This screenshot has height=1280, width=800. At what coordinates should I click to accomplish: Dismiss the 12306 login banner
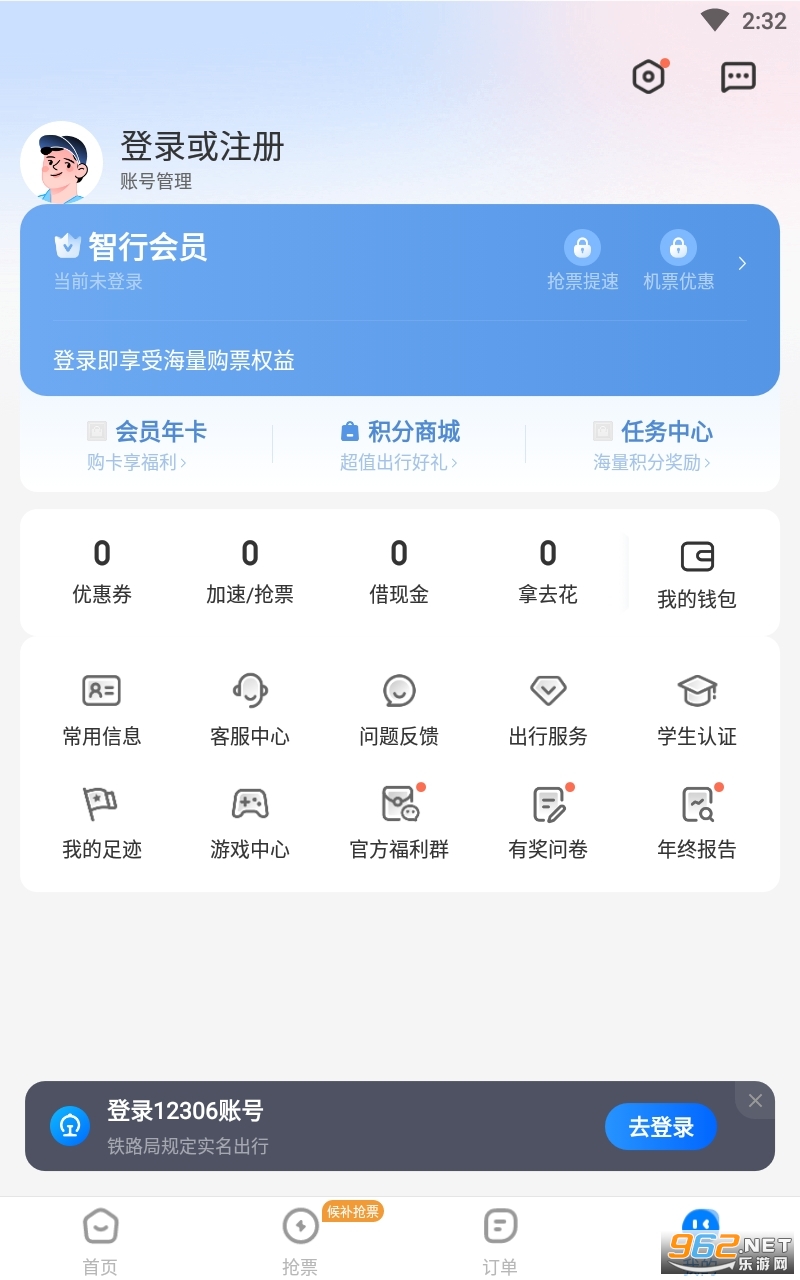pyautogui.click(x=755, y=1101)
